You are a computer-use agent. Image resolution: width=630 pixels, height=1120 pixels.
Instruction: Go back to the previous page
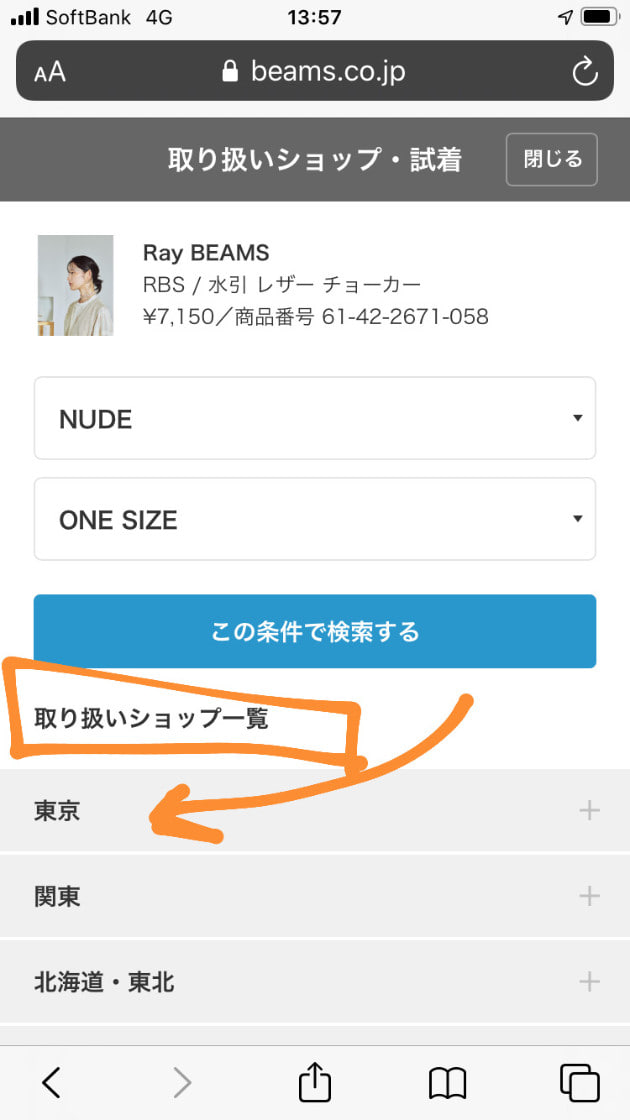pos(51,1082)
